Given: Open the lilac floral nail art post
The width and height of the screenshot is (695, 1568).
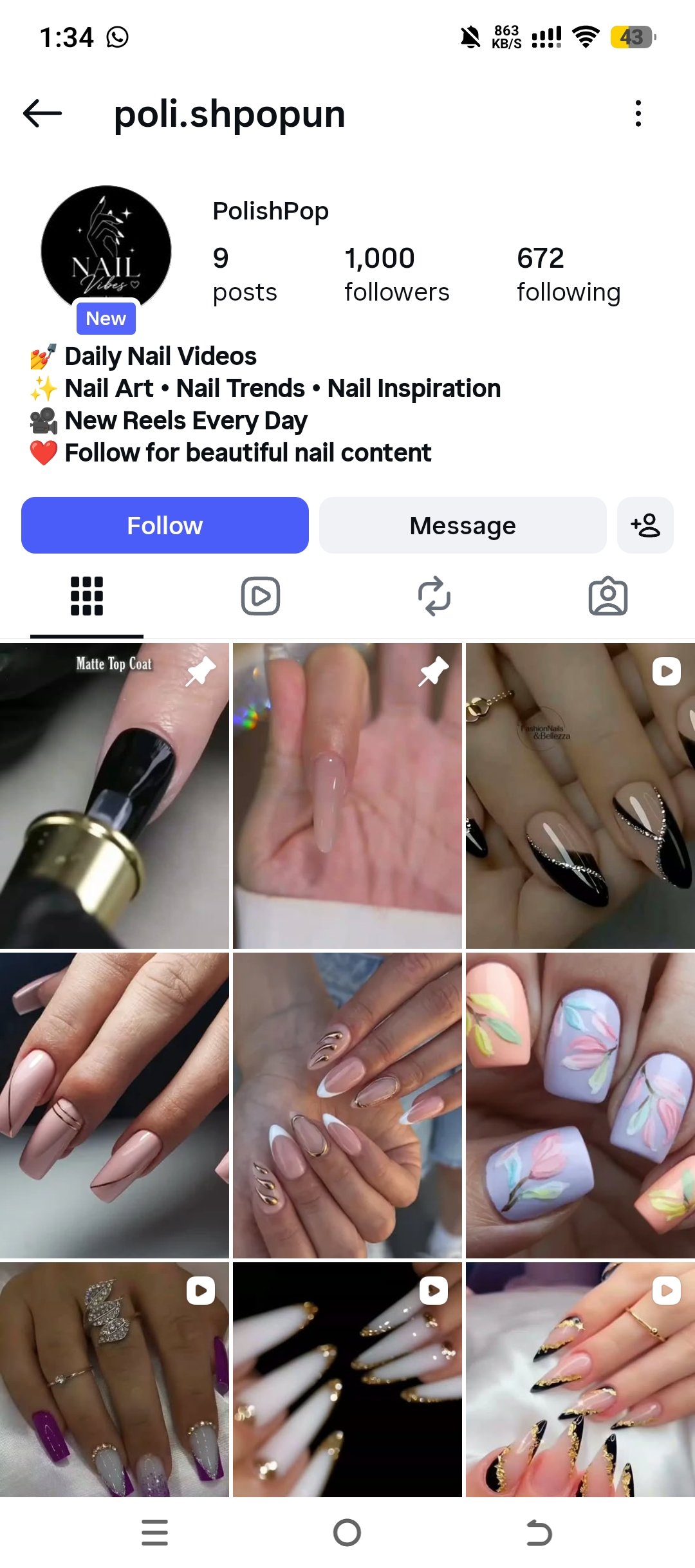Looking at the screenshot, I should 580,1105.
